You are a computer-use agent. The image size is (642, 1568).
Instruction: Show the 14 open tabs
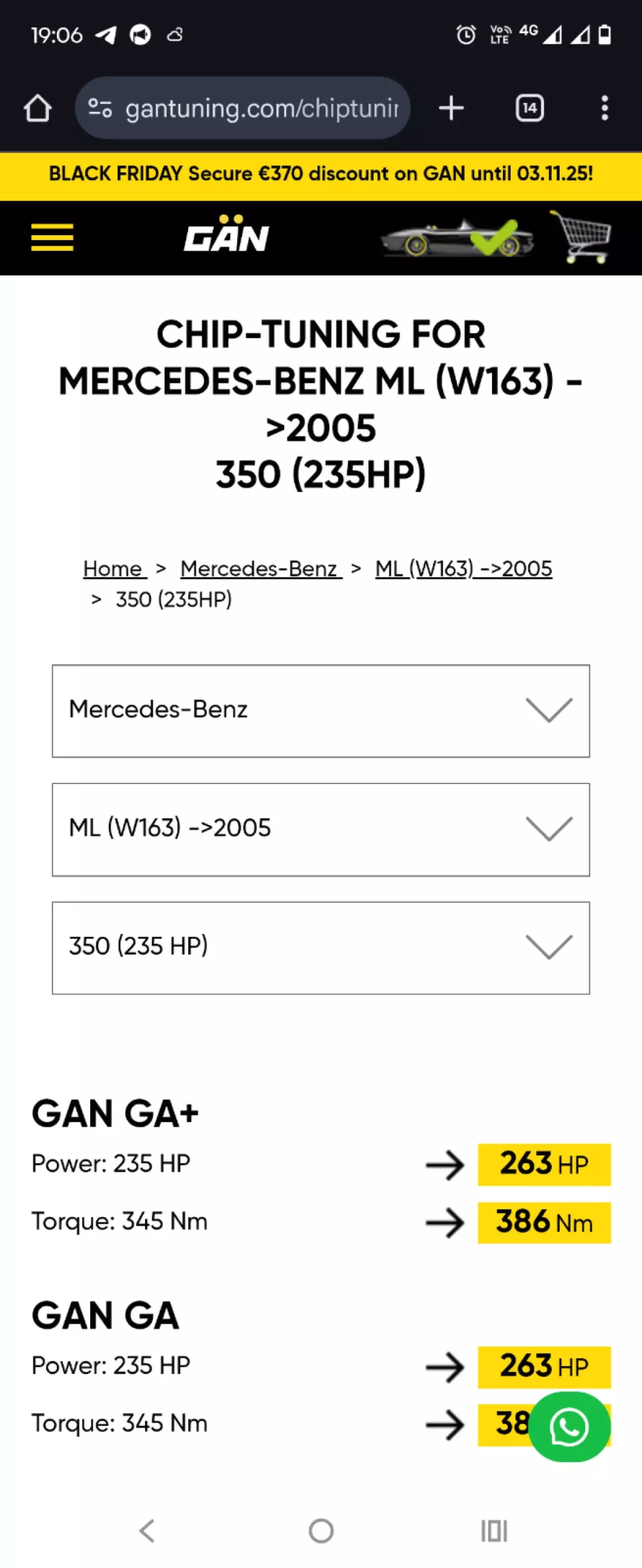pos(530,108)
